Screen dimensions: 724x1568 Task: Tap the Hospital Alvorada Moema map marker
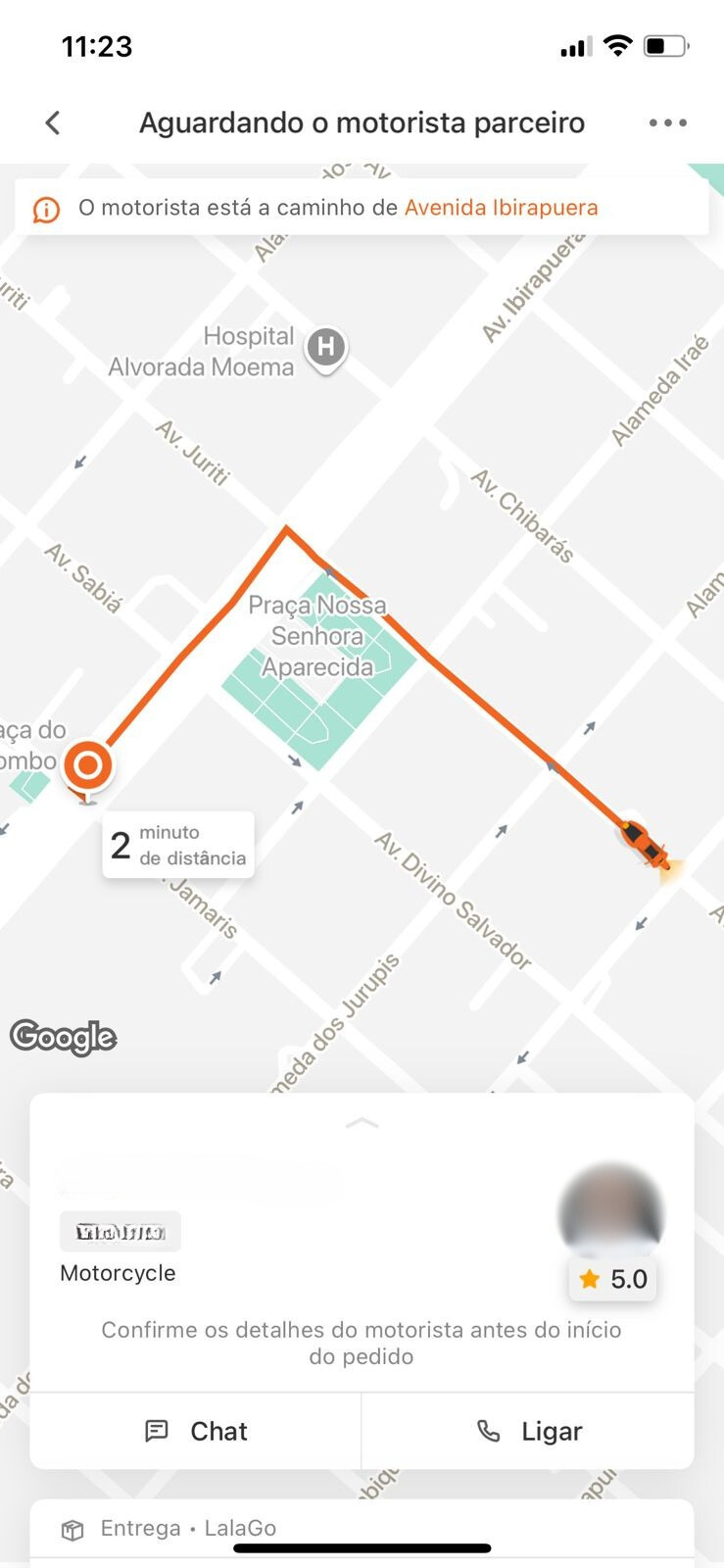[326, 348]
